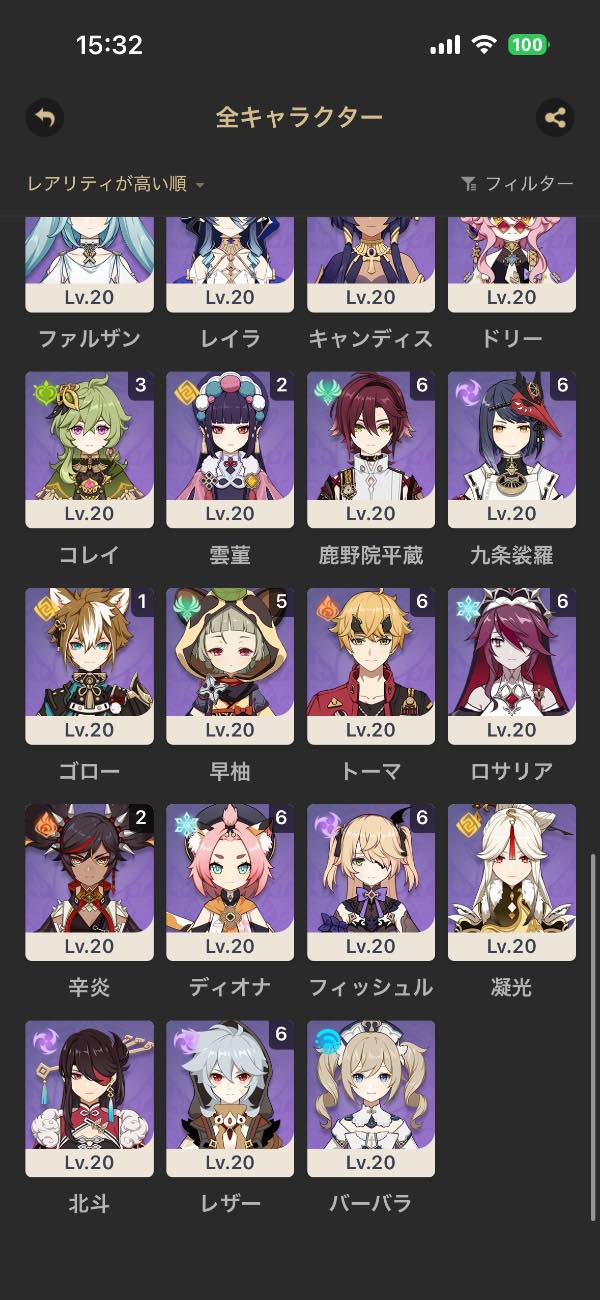The image size is (600, 1300).
Task: Tap the ゴロー character card
Action: pos(89,665)
